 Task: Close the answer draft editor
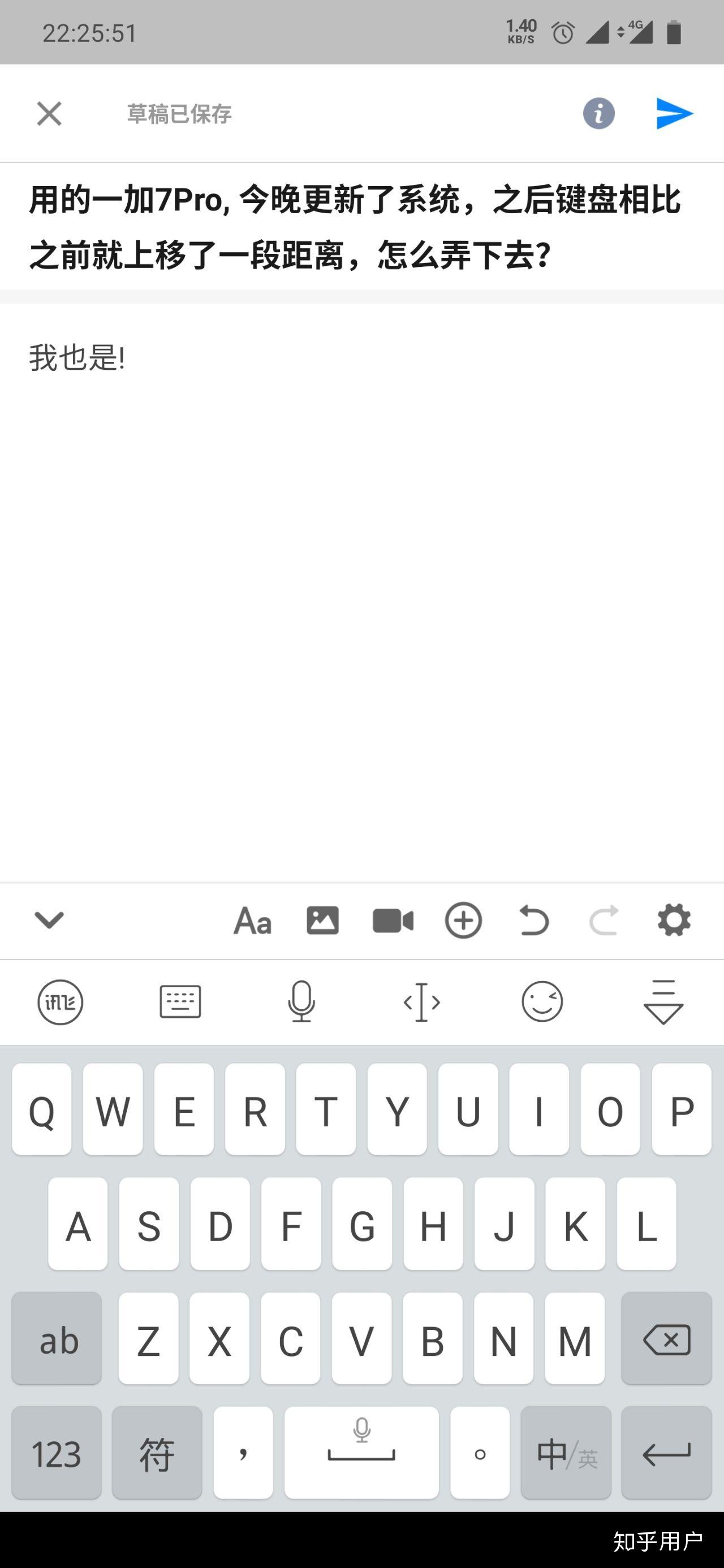[x=49, y=114]
